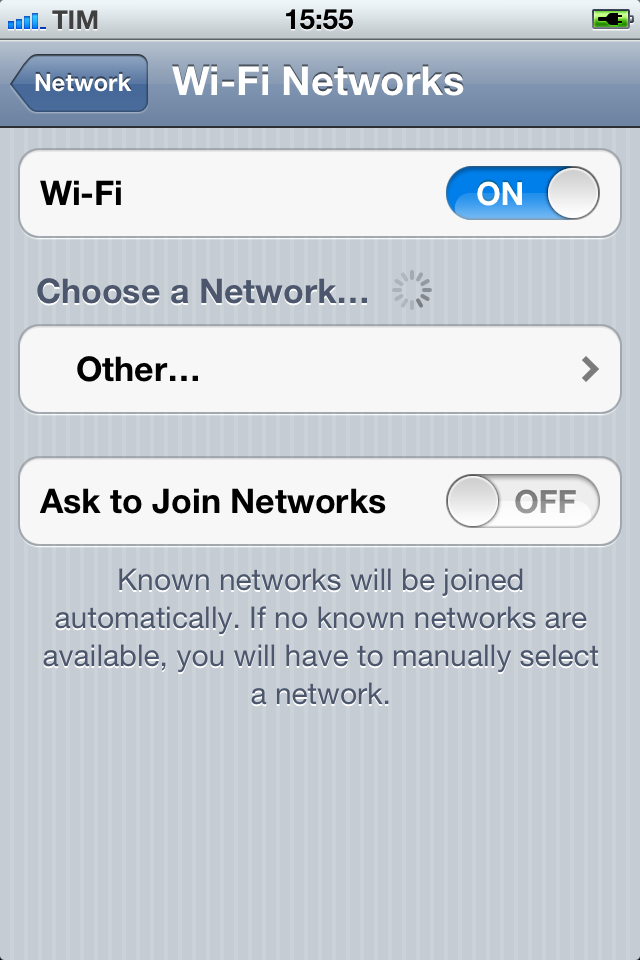Viewport: 640px width, 960px height.
Task: Turn off the Wi-Fi switch
Action: [x=522, y=193]
